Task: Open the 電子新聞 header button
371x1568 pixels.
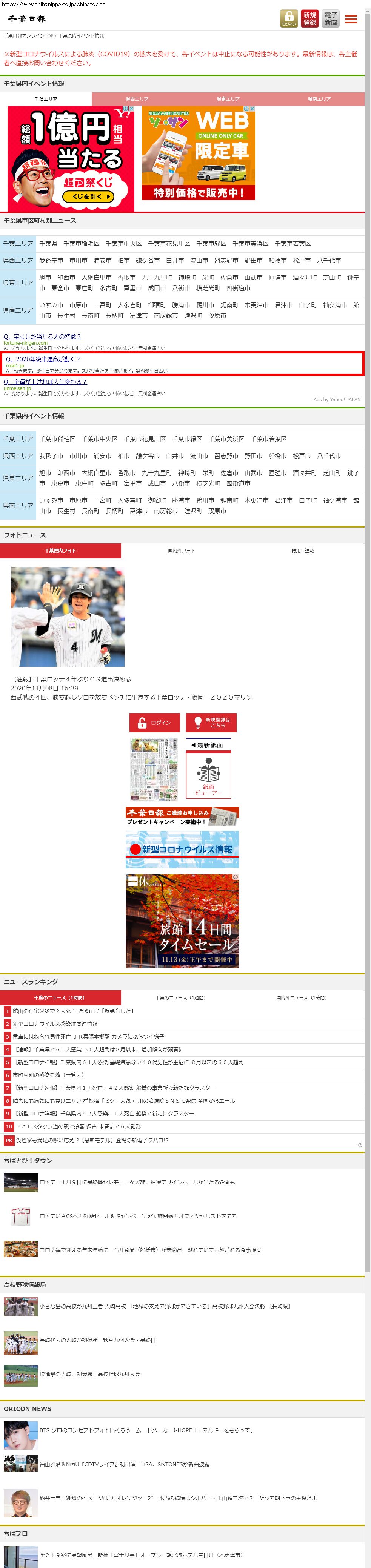Action: [330, 19]
